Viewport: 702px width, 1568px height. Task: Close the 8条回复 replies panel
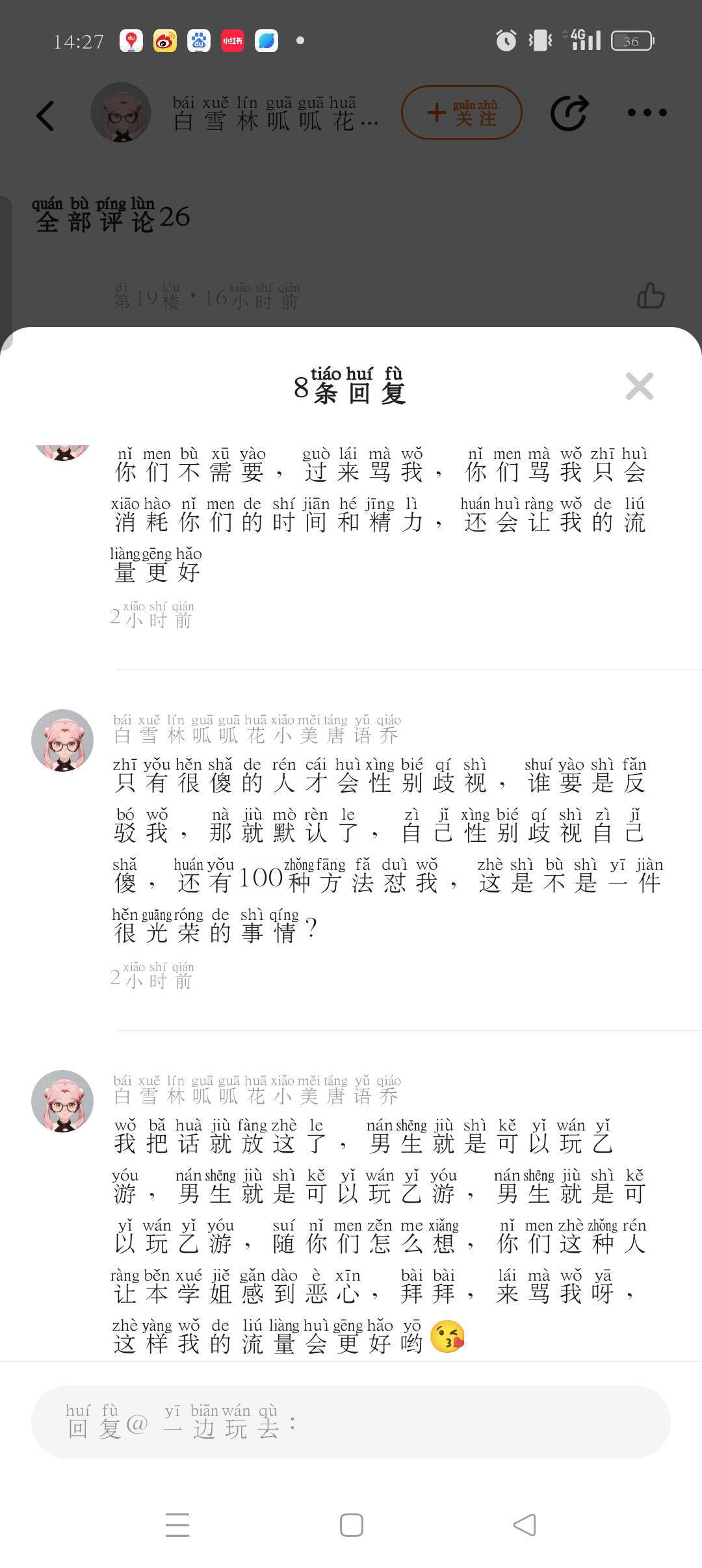639,386
